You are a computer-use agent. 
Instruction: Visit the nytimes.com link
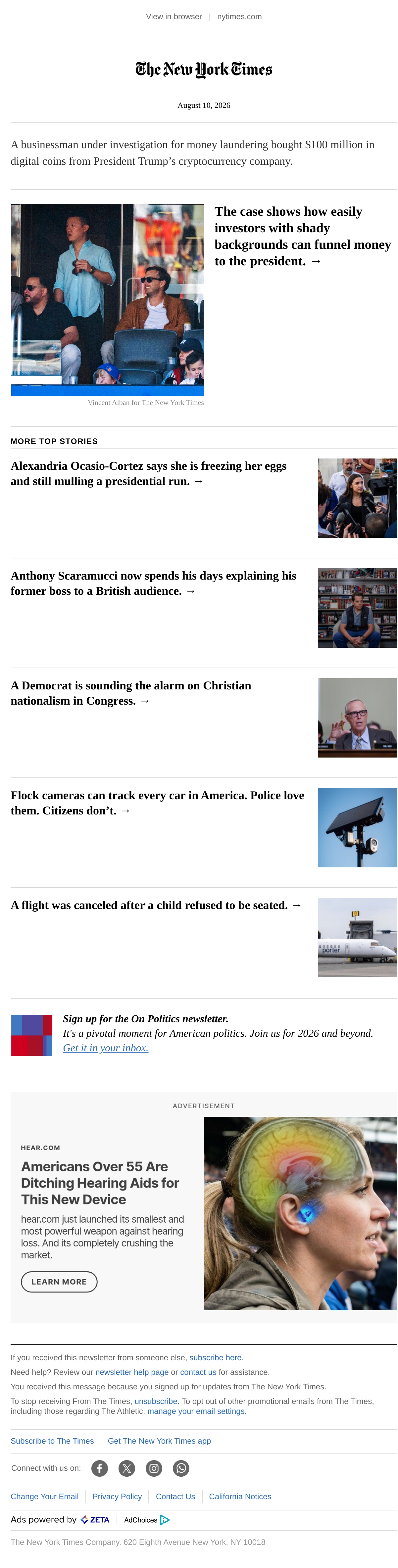[239, 17]
